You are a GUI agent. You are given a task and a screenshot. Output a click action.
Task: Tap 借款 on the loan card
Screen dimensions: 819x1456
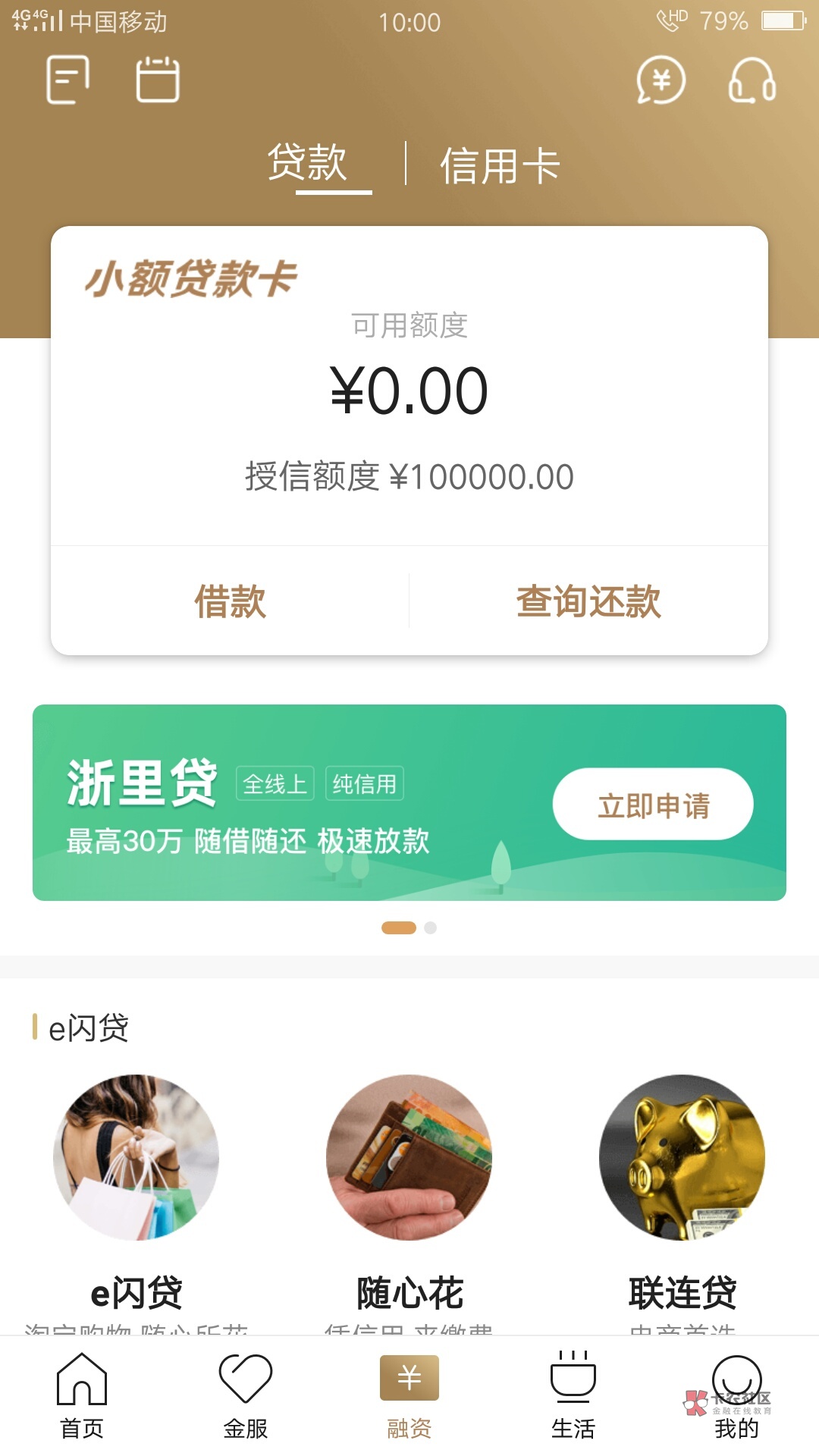coord(230,601)
